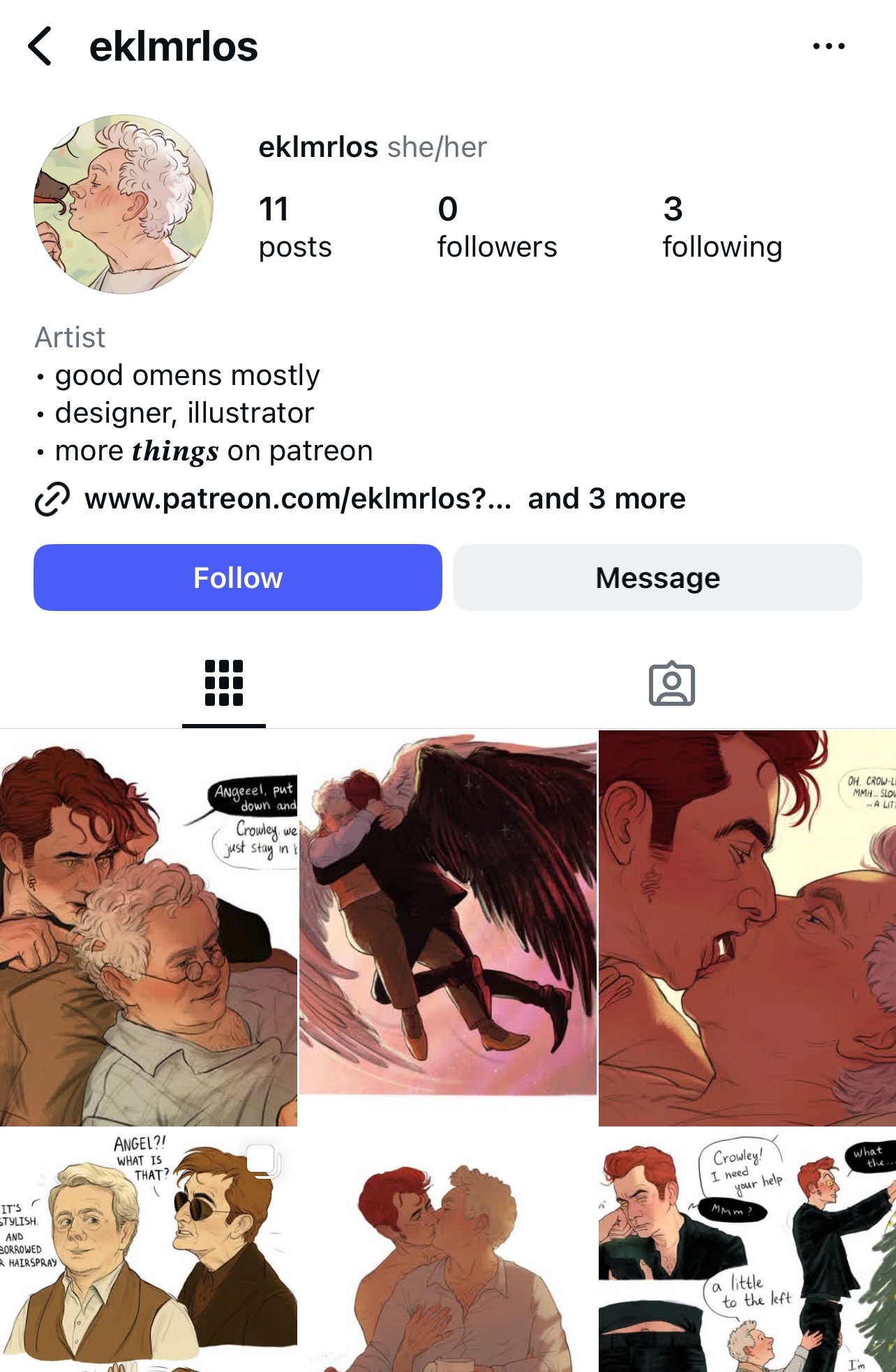Open the followers list
The image size is (896, 1372).
pos(496,227)
